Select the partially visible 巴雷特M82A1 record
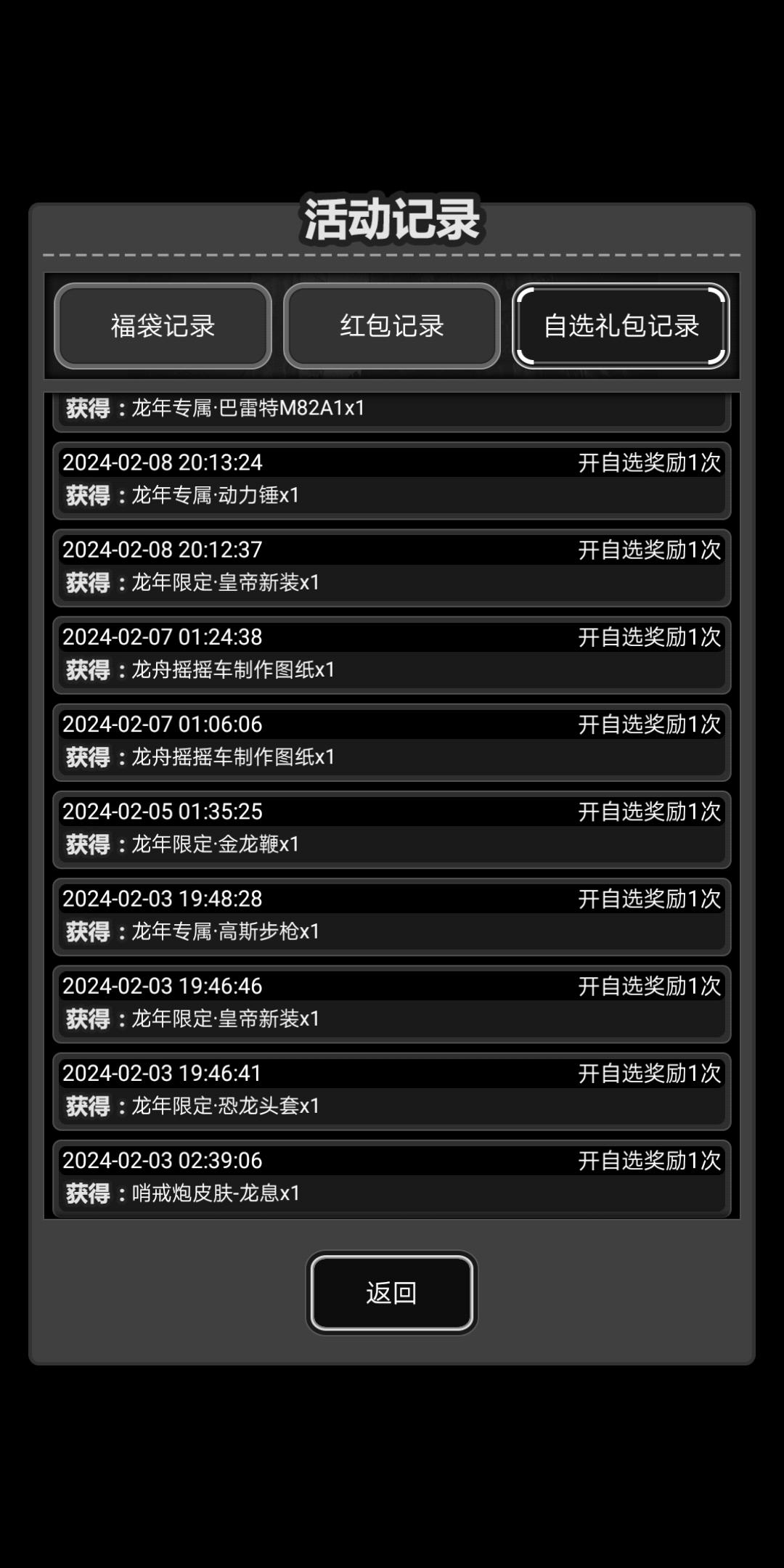Viewport: 784px width, 1568px height. (391, 408)
